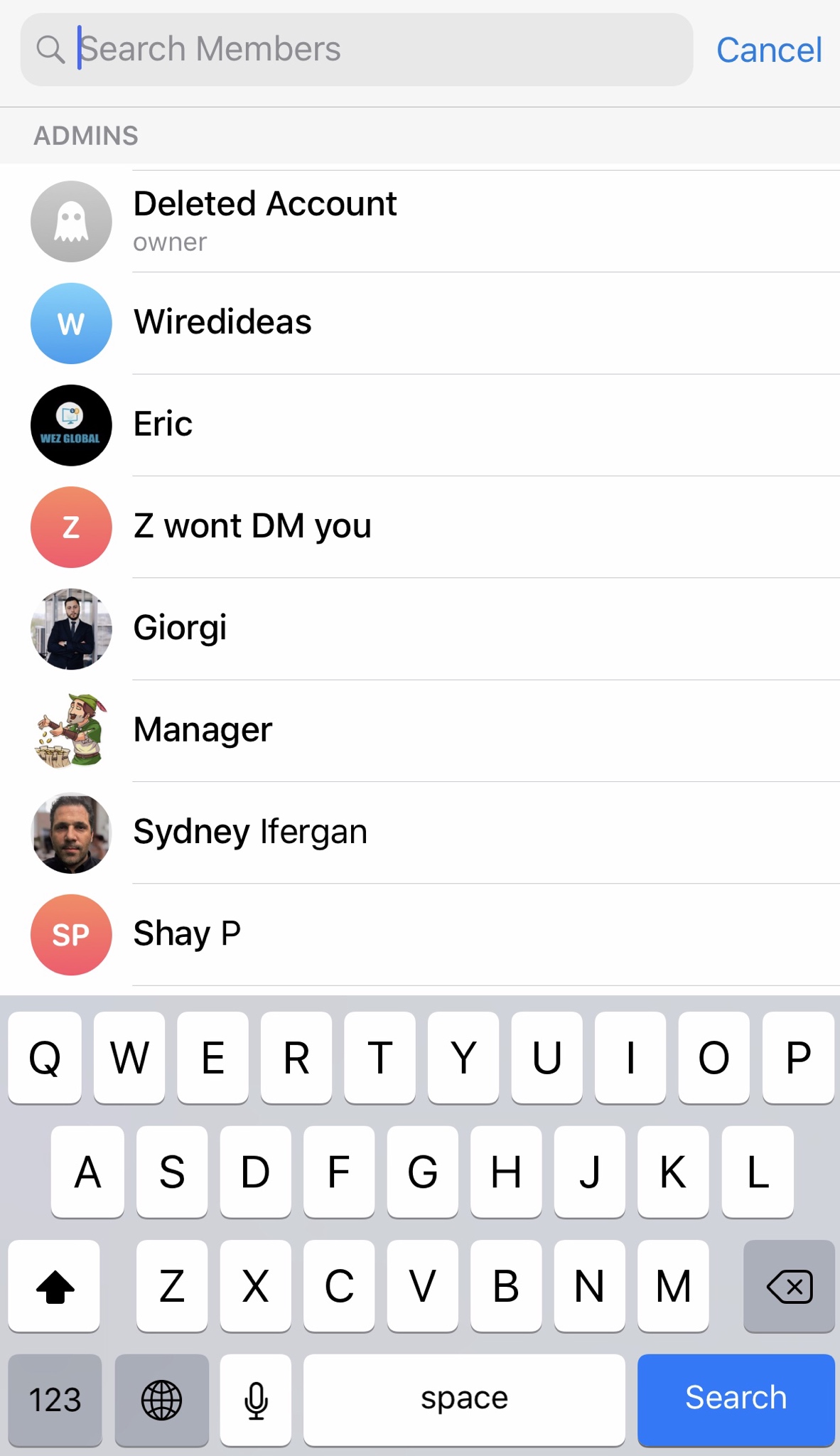Select Sydney Ifergan from the list
The height and width of the screenshot is (1456, 840).
coord(420,833)
